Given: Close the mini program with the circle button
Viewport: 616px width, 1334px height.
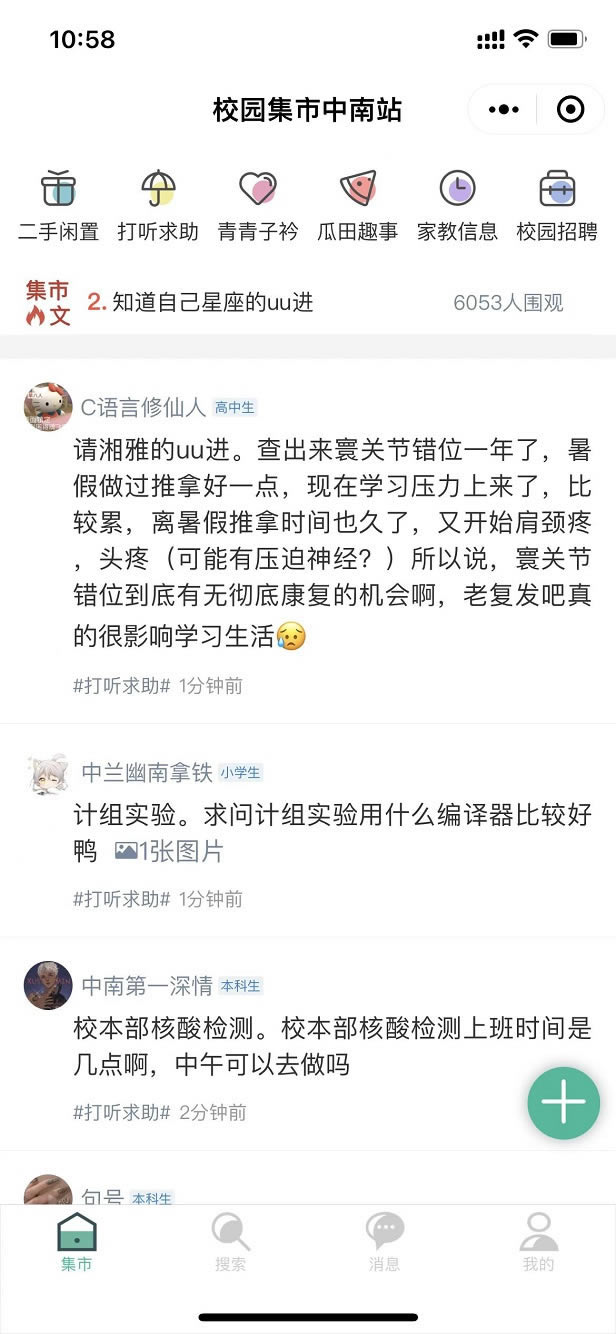Looking at the screenshot, I should tap(570, 109).
